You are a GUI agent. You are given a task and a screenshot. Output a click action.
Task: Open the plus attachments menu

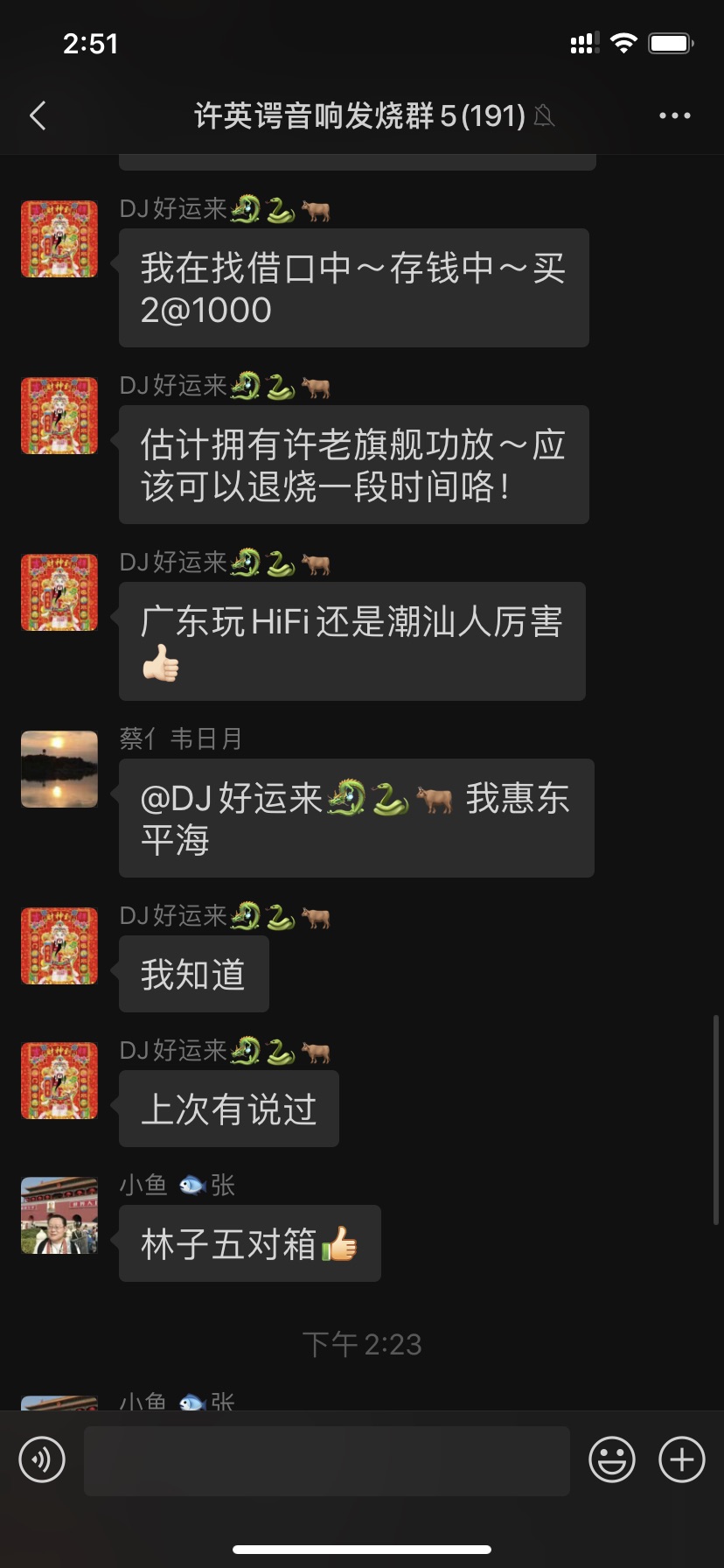pyautogui.click(x=681, y=1459)
